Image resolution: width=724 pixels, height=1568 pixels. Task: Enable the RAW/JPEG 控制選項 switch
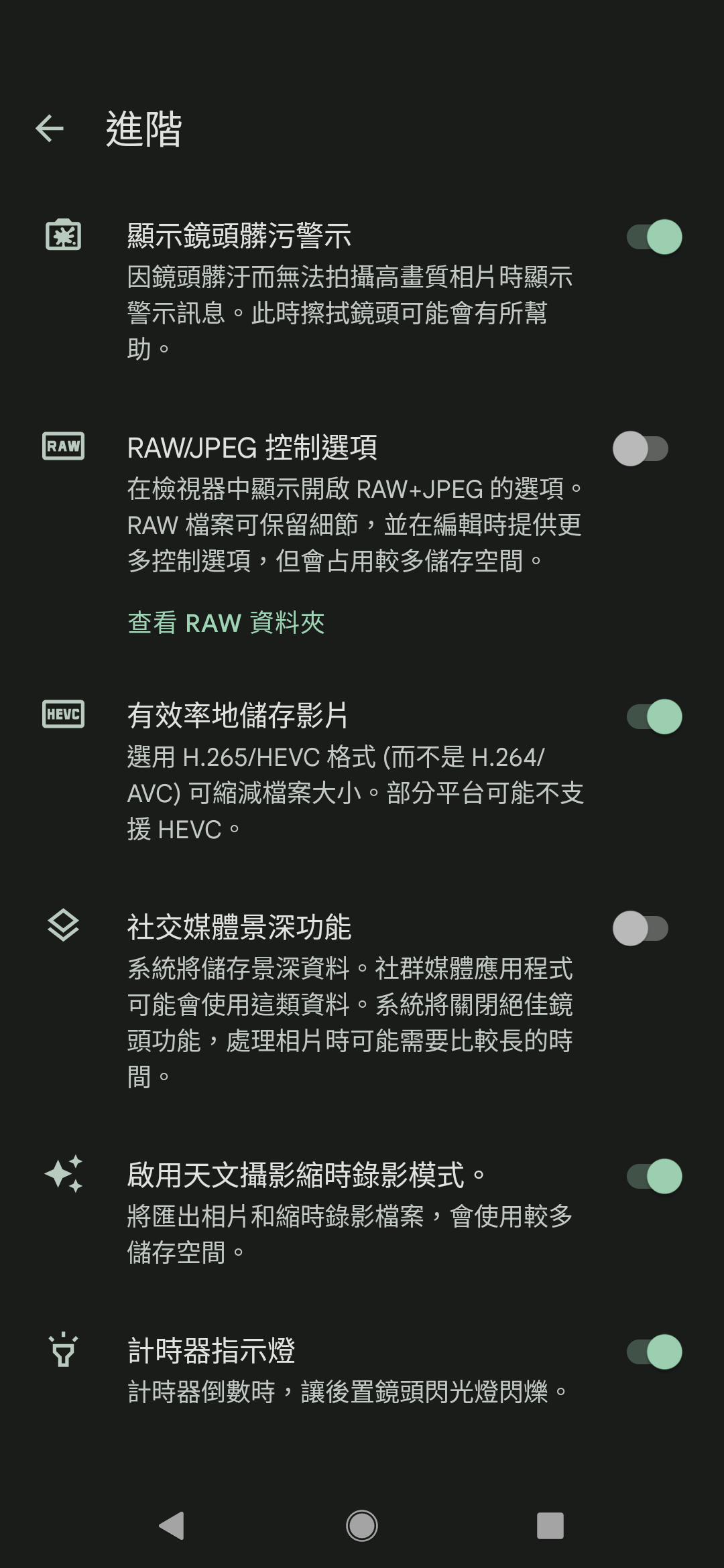[640, 449]
